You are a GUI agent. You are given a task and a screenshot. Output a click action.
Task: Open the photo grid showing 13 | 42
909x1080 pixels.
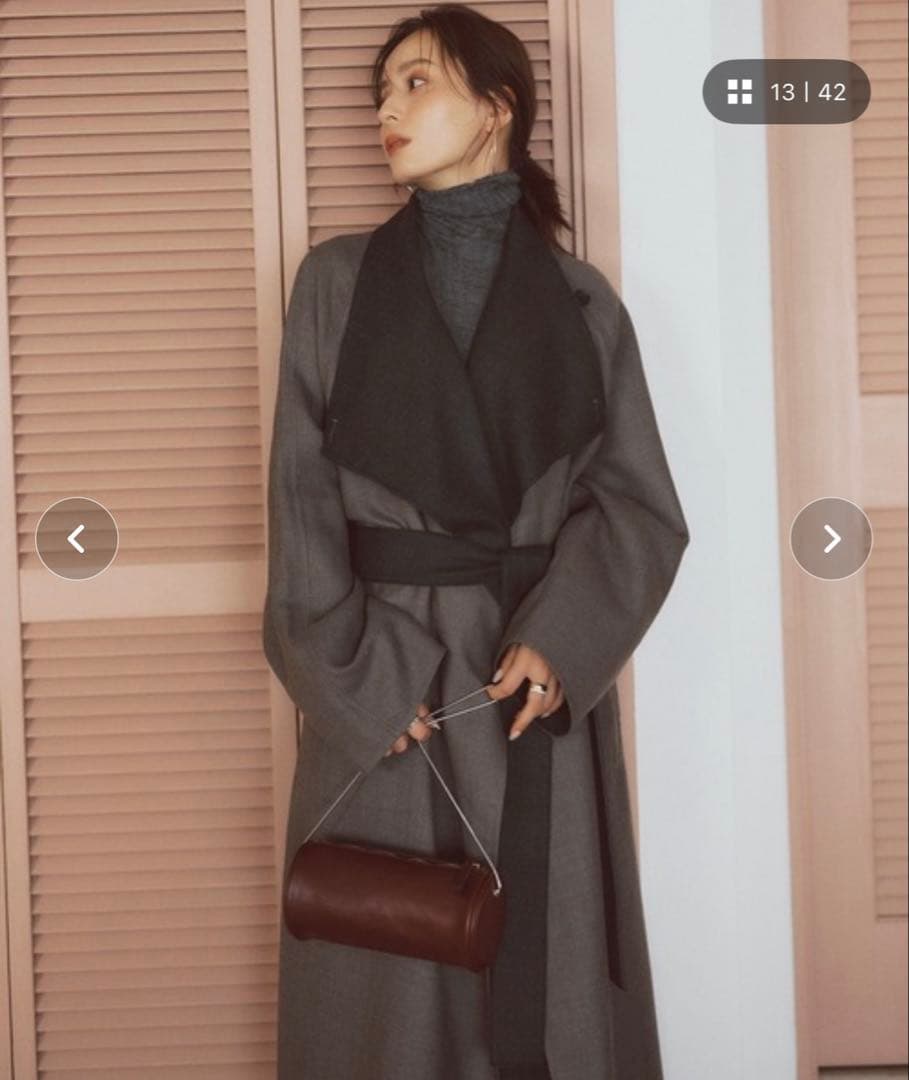coord(786,92)
